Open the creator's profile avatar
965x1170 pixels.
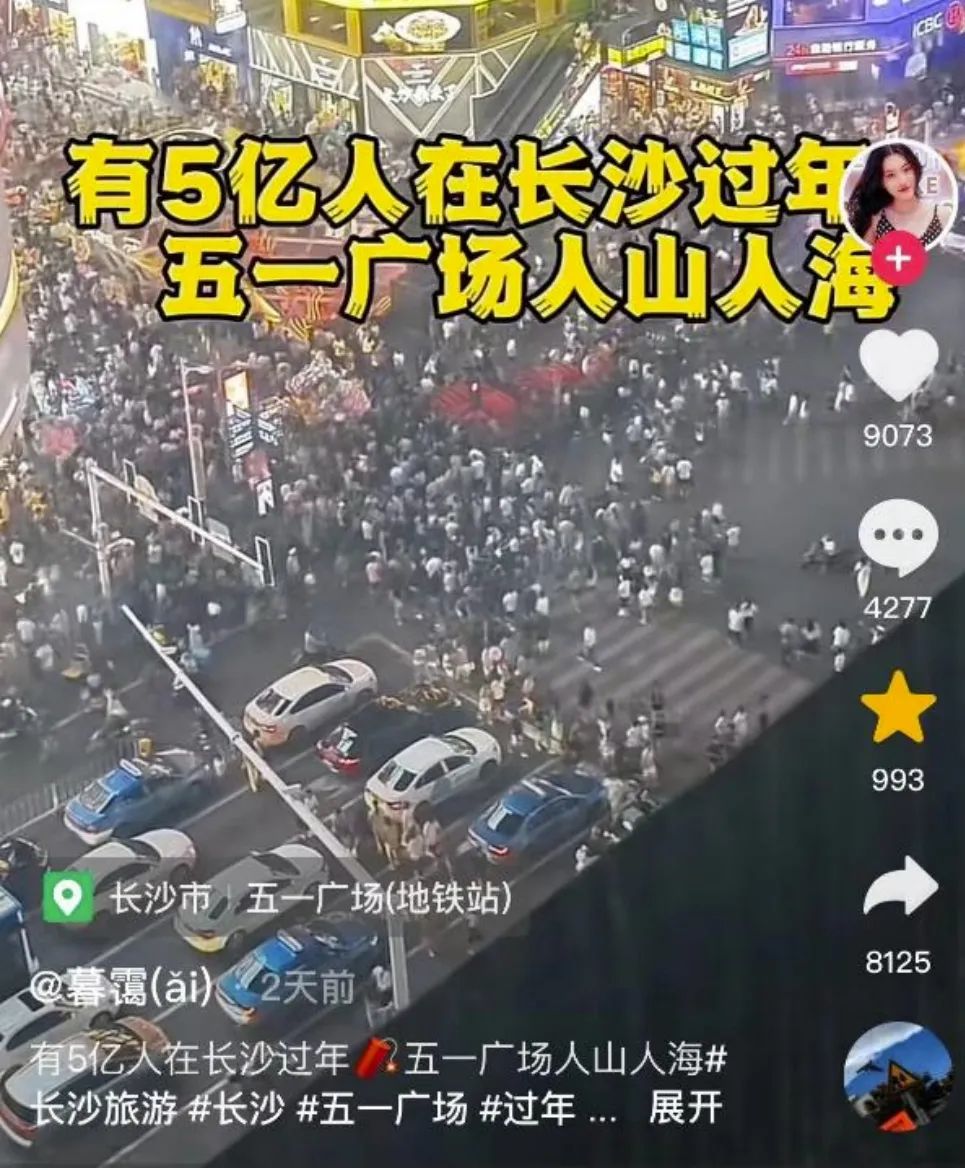tap(899, 195)
